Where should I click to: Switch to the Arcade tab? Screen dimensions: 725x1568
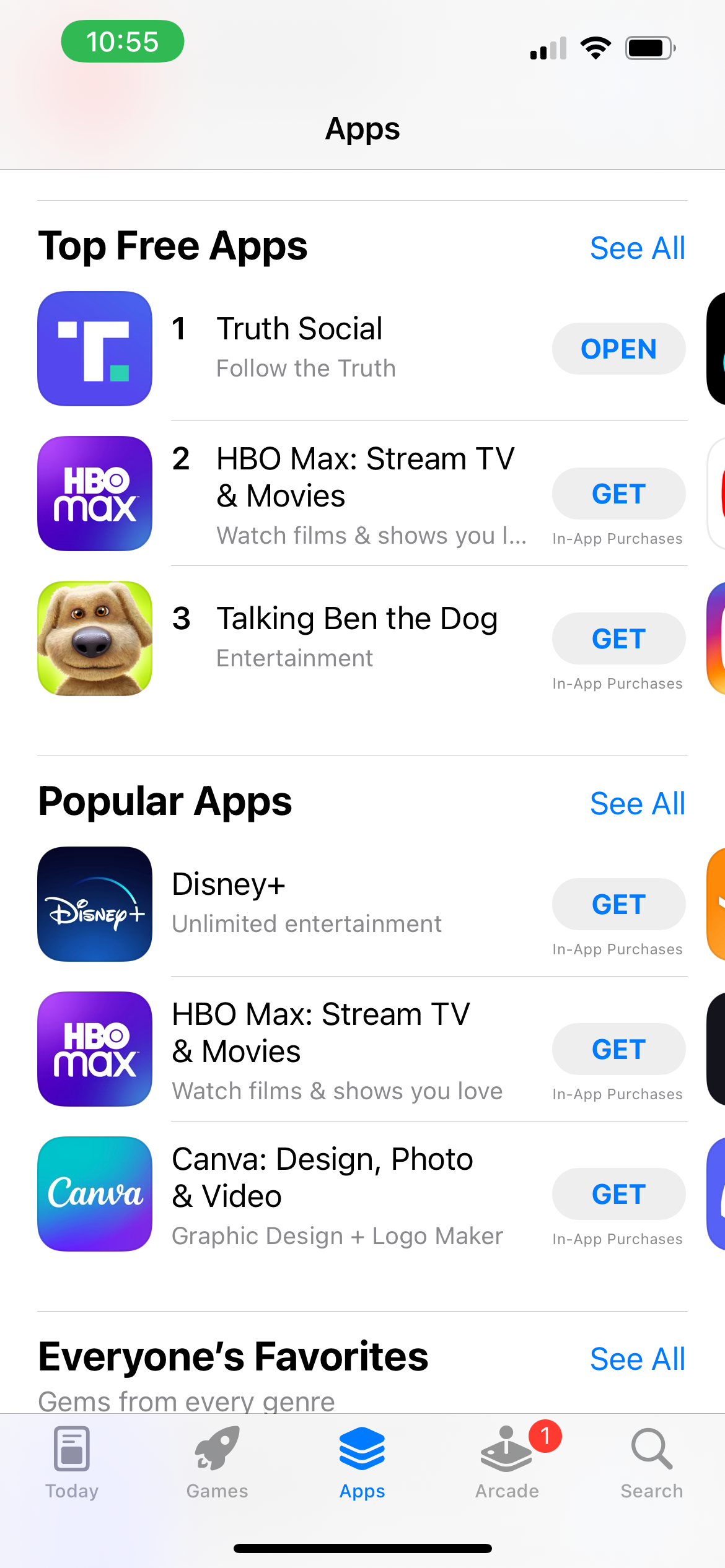pos(507,1463)
